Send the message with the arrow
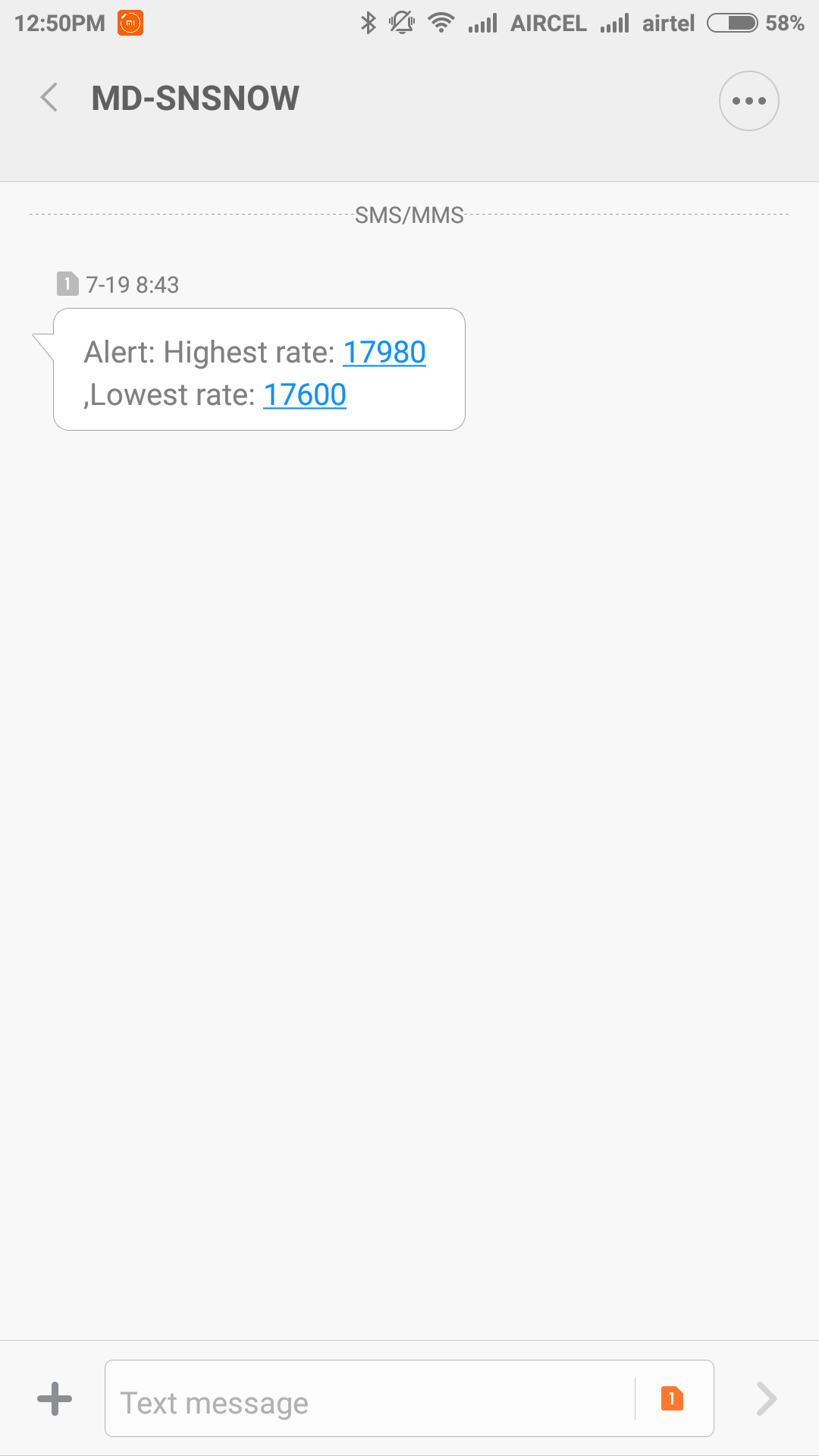Viewport: 819px width, 1456px height. pyautogui.click(x=767, y=1398)
